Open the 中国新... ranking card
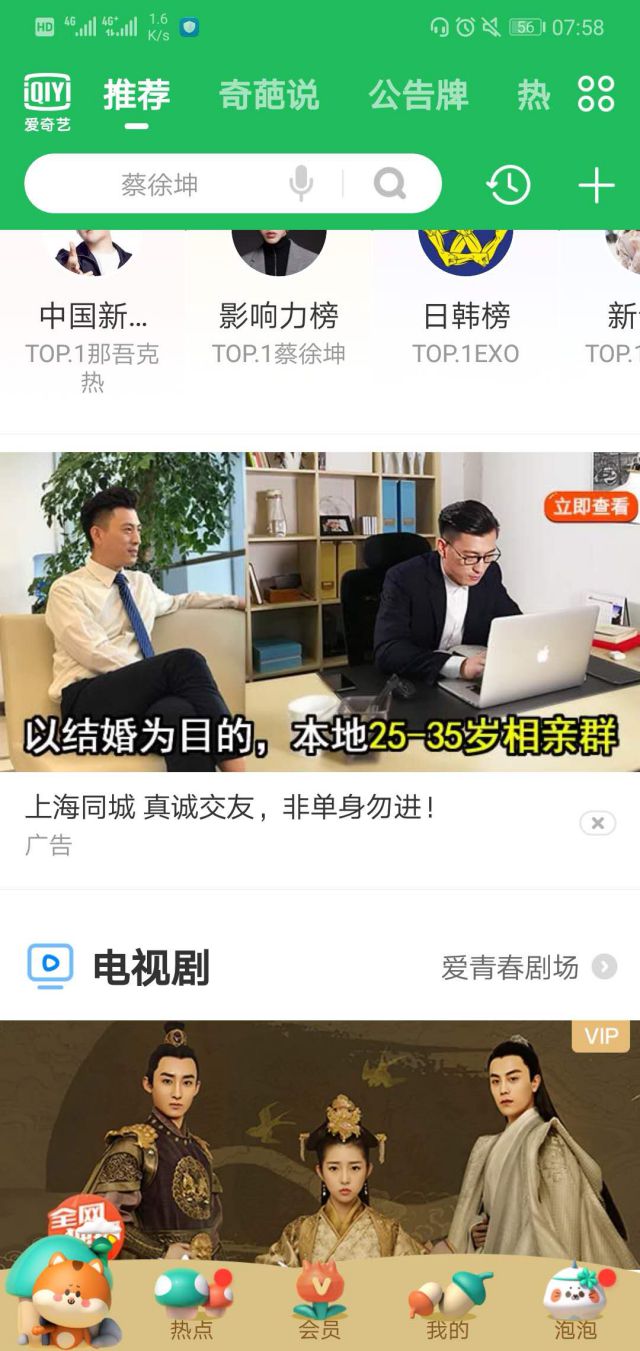This screenshot has height=1351, width=640. (93, 315)
